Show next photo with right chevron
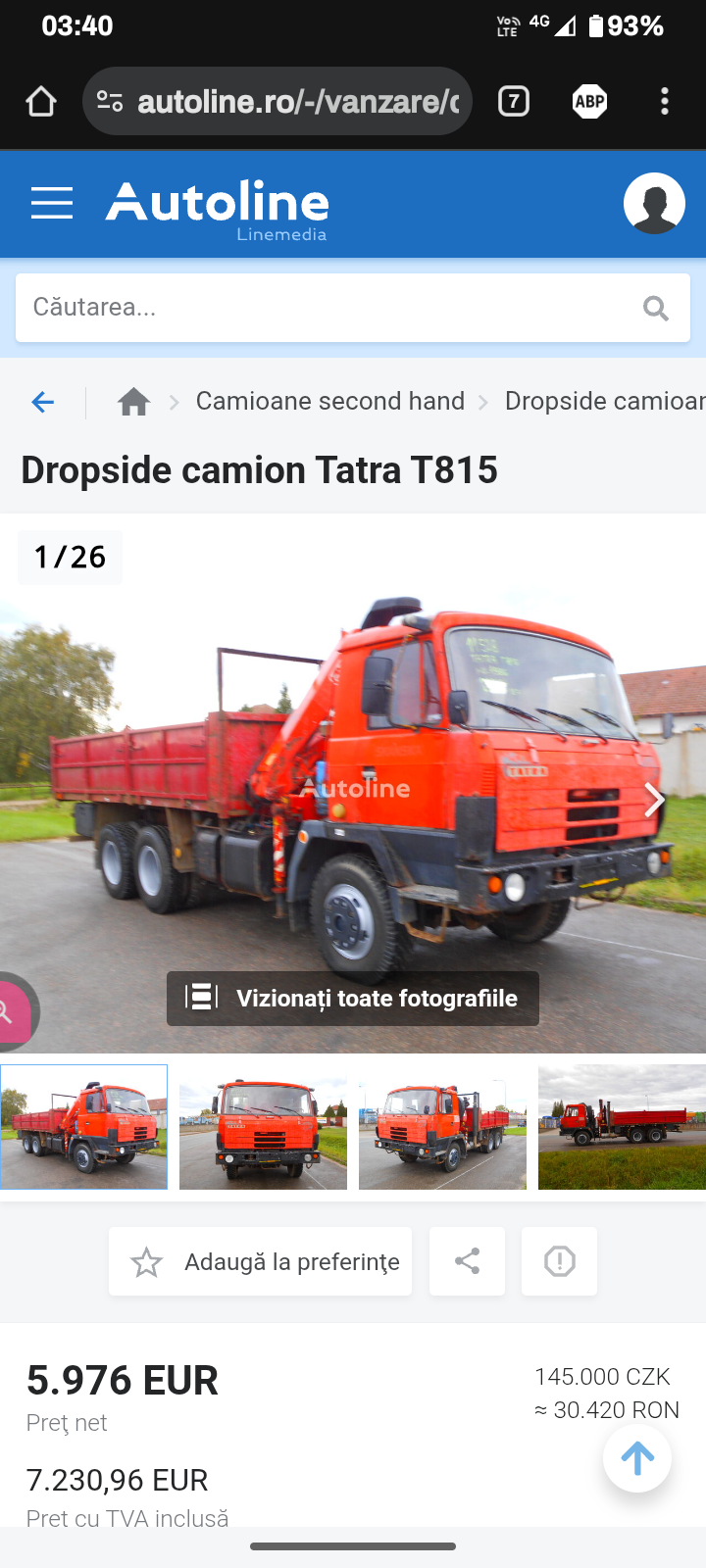706x1568 pixels. (654, 801)
